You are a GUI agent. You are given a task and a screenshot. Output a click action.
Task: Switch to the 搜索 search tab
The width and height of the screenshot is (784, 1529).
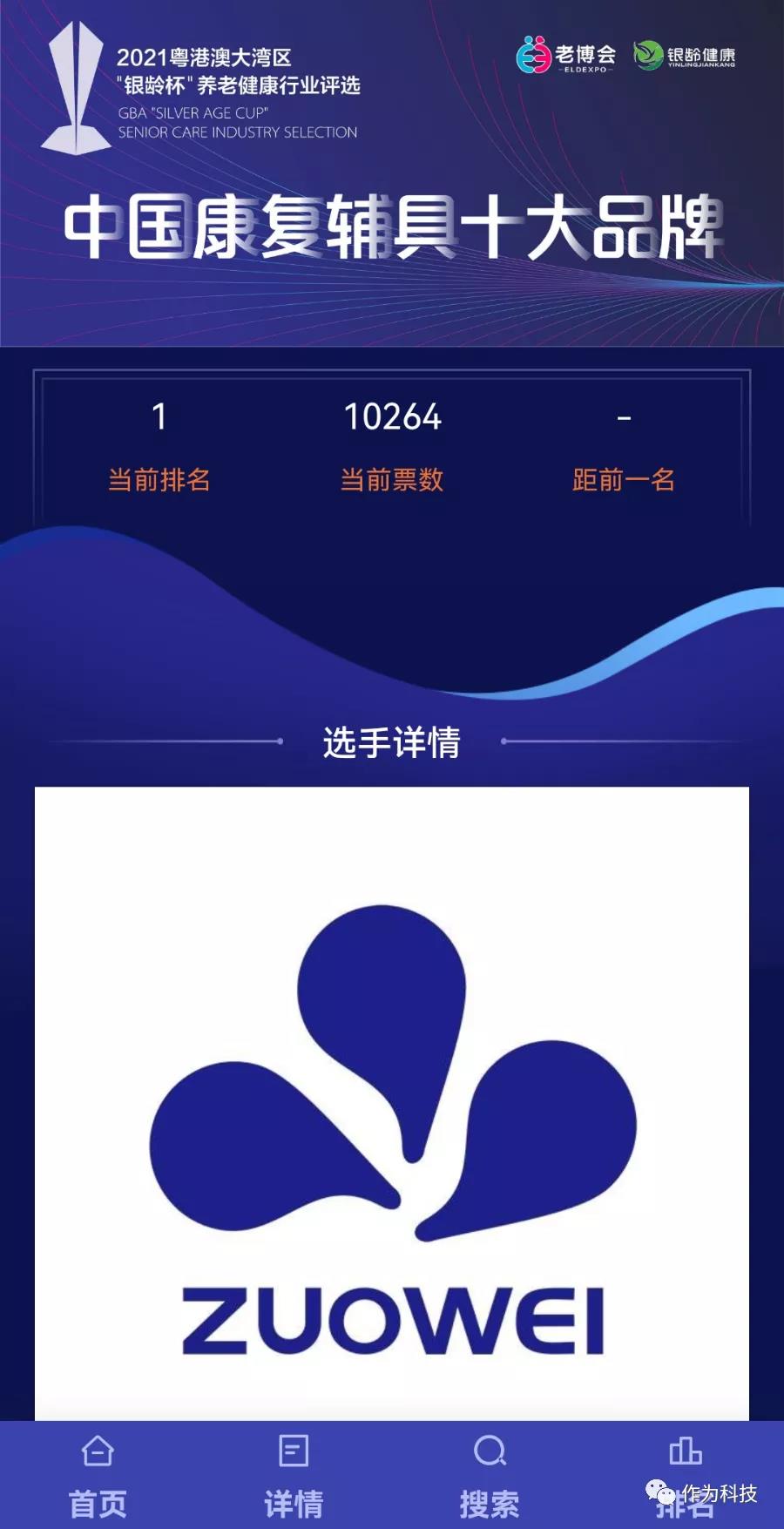(490, 1476)
